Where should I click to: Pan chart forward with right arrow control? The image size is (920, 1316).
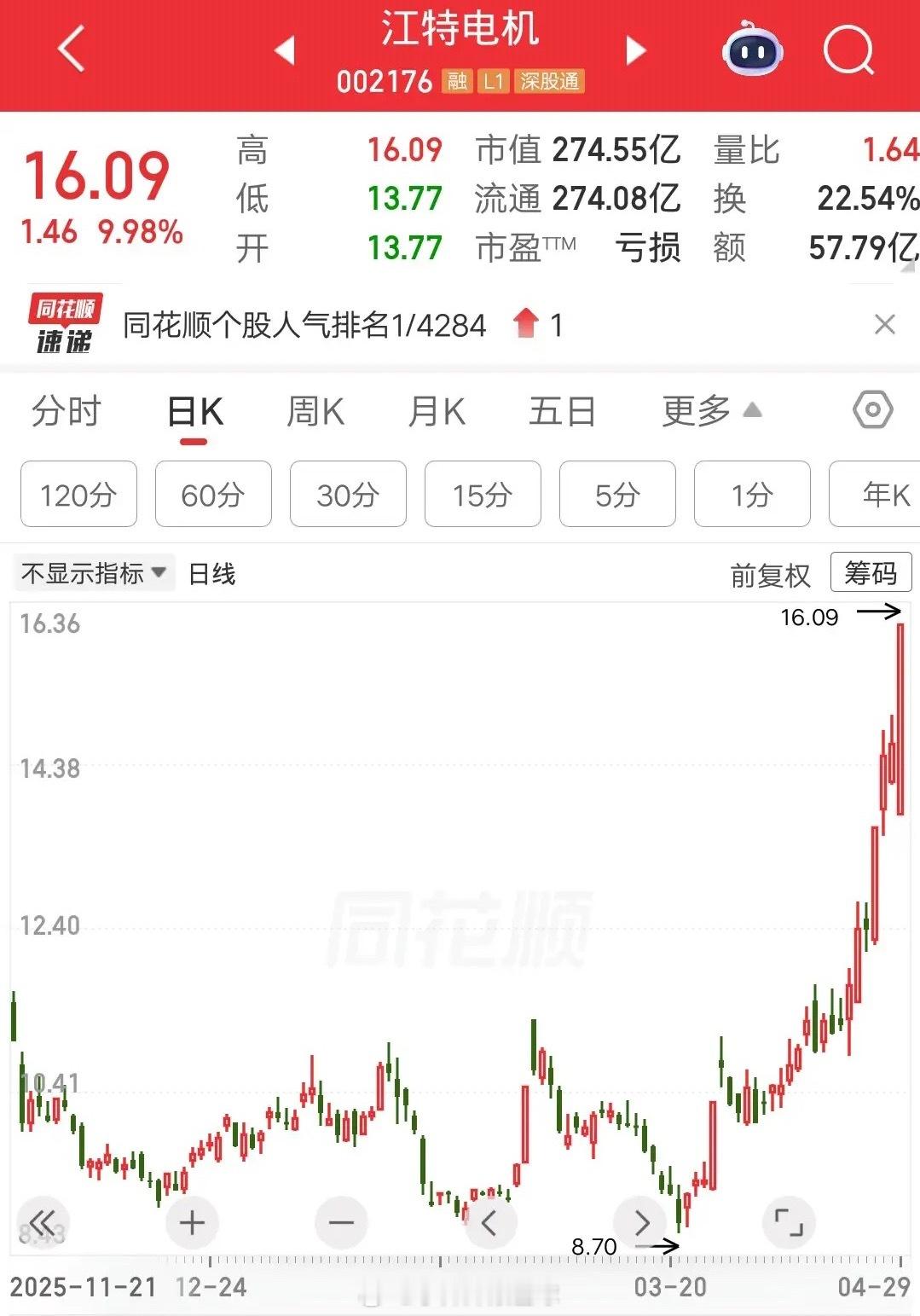(x=641, y=1221)
